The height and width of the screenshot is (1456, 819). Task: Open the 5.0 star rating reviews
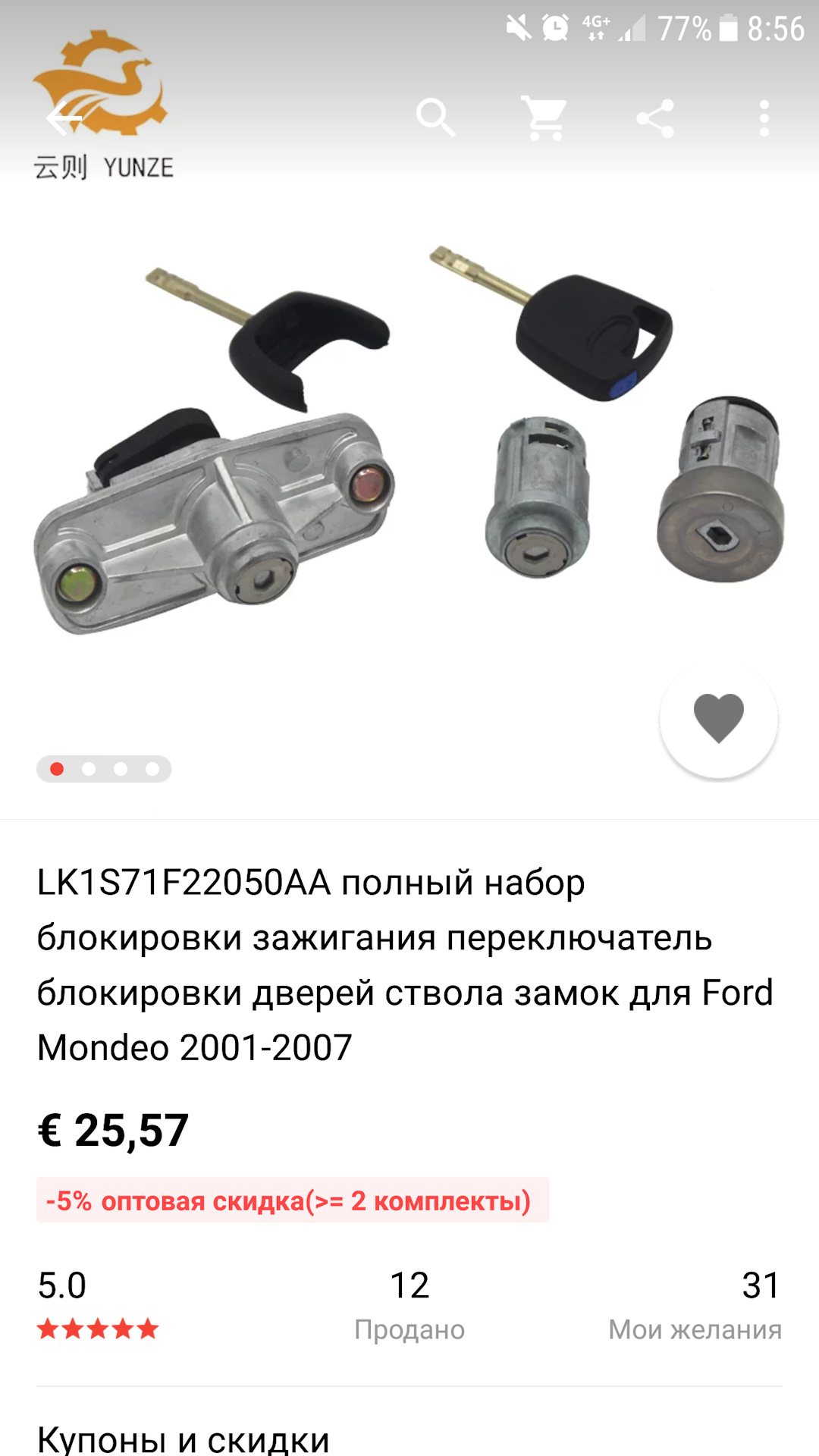pos(98,1306)
